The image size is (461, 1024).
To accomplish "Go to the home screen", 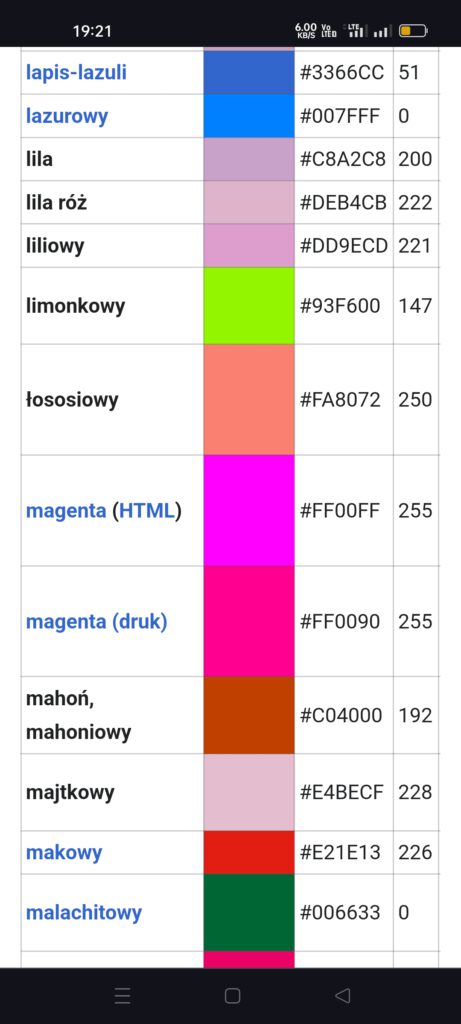I will [232, 995].
